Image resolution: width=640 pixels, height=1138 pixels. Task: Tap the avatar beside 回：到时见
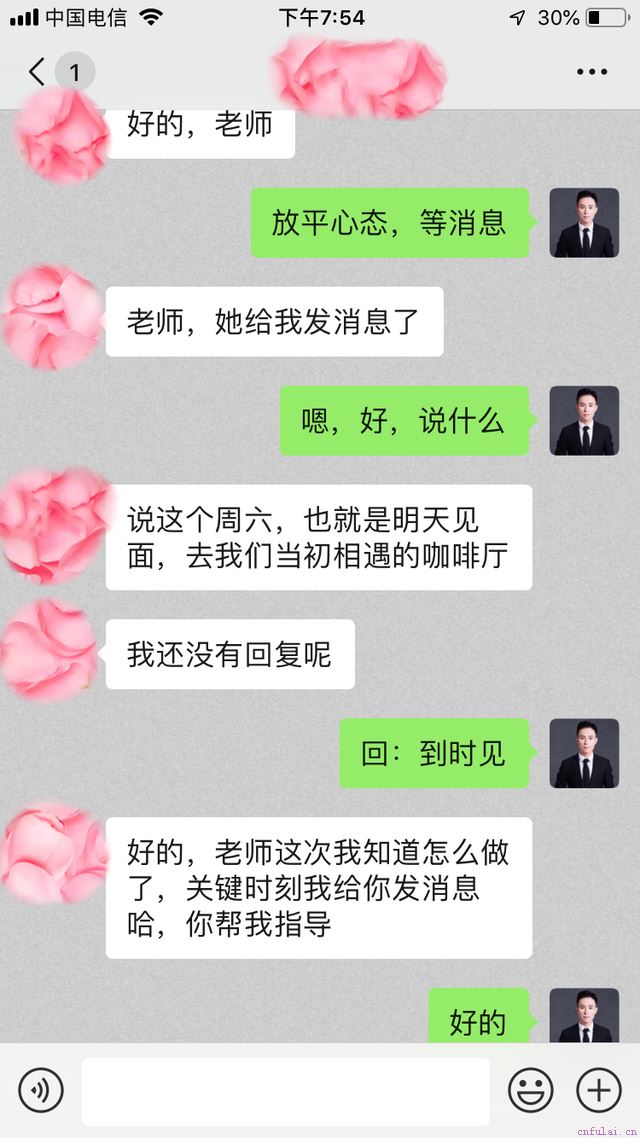pyautogui.click(x=584, y=753)
